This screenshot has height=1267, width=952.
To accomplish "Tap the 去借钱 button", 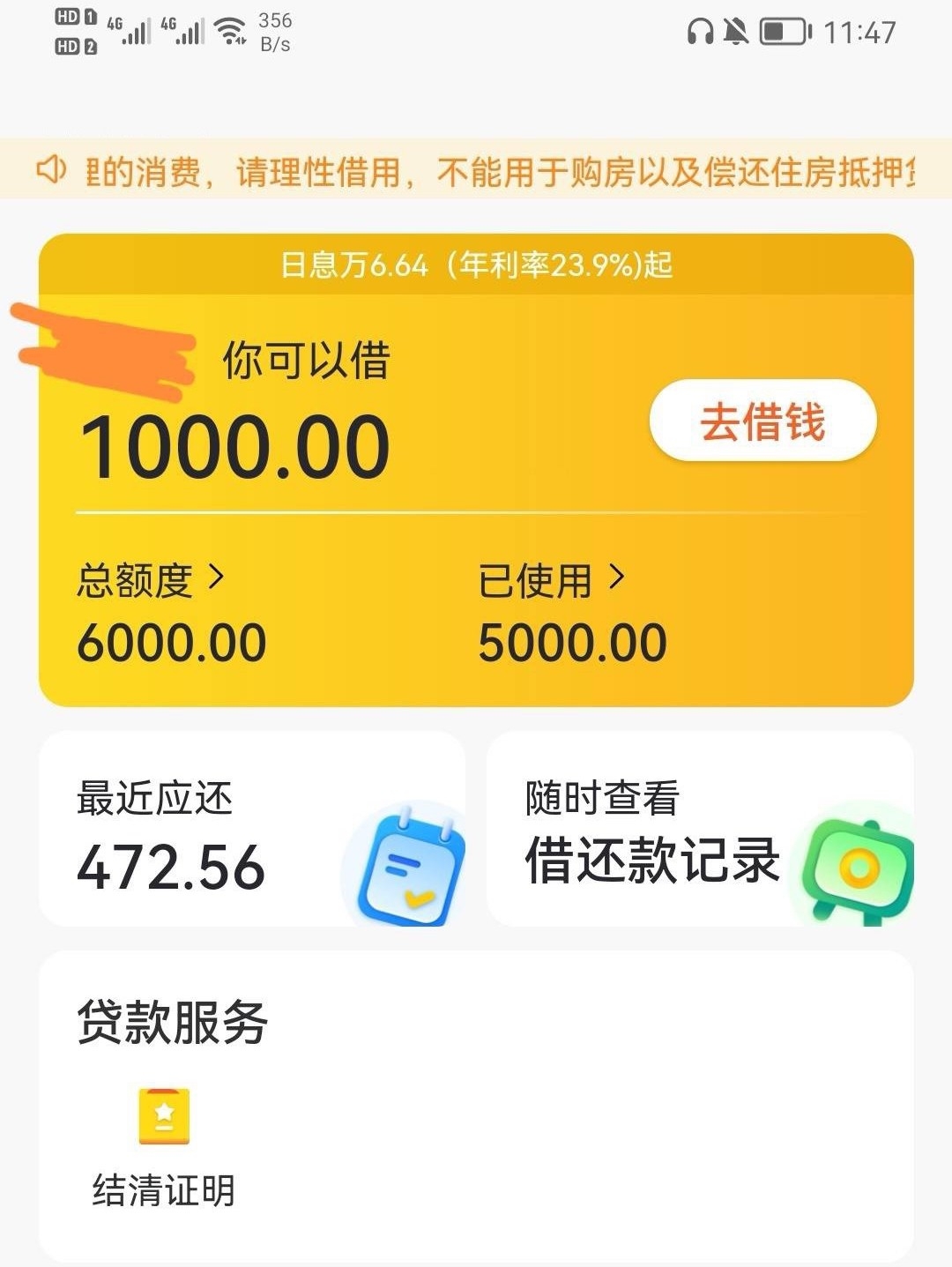I will (x=762, y=421).
